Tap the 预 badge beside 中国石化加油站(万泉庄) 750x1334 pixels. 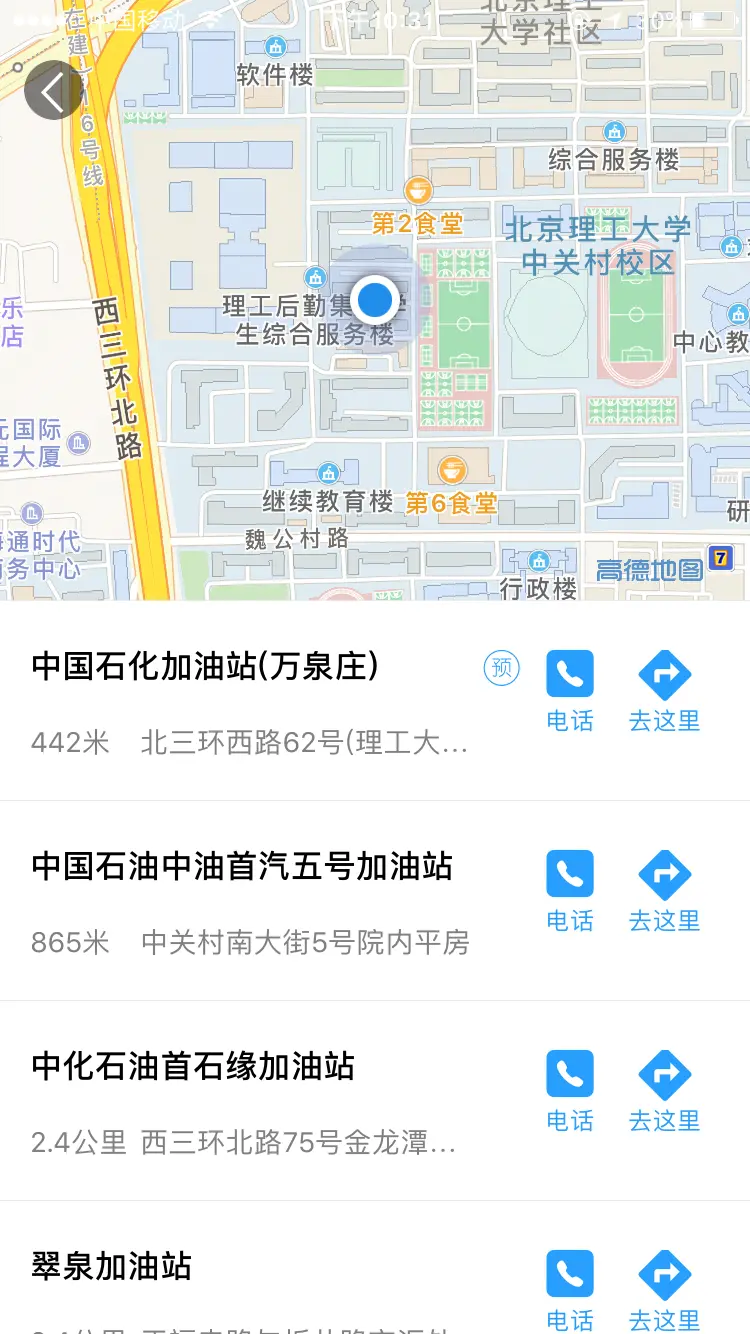coord(501,668)
